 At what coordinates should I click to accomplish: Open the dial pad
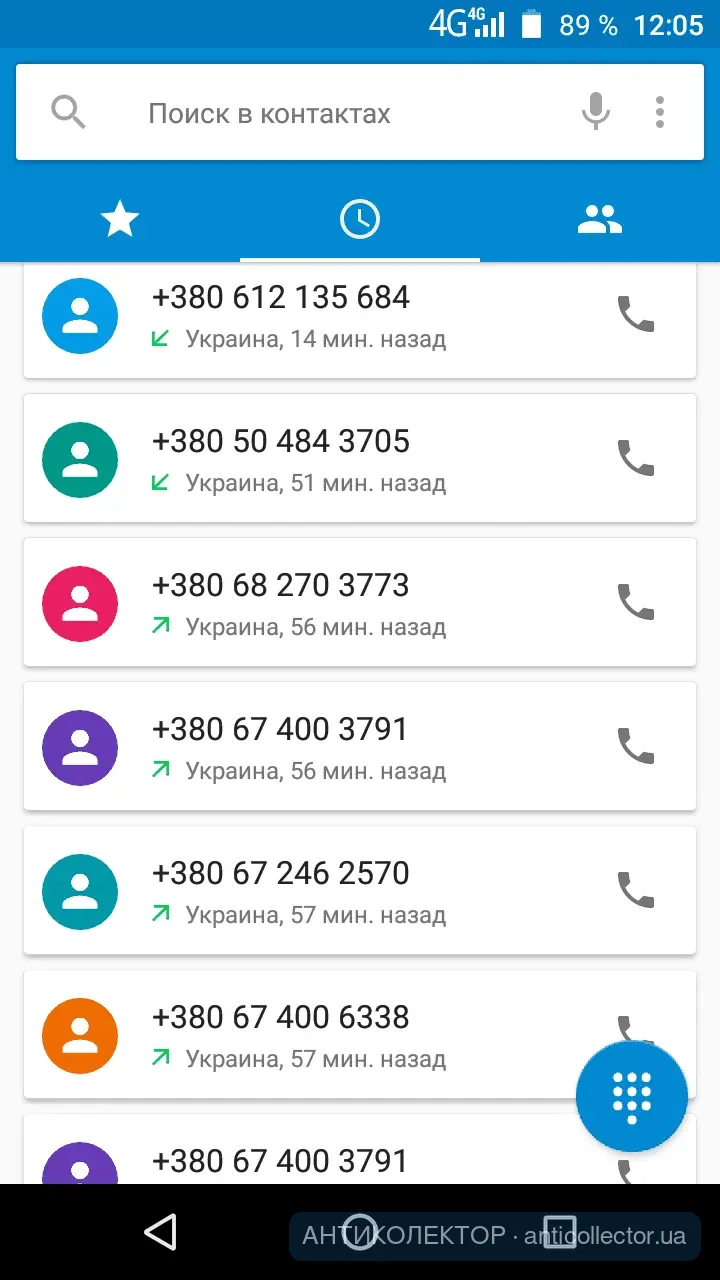632,1097
